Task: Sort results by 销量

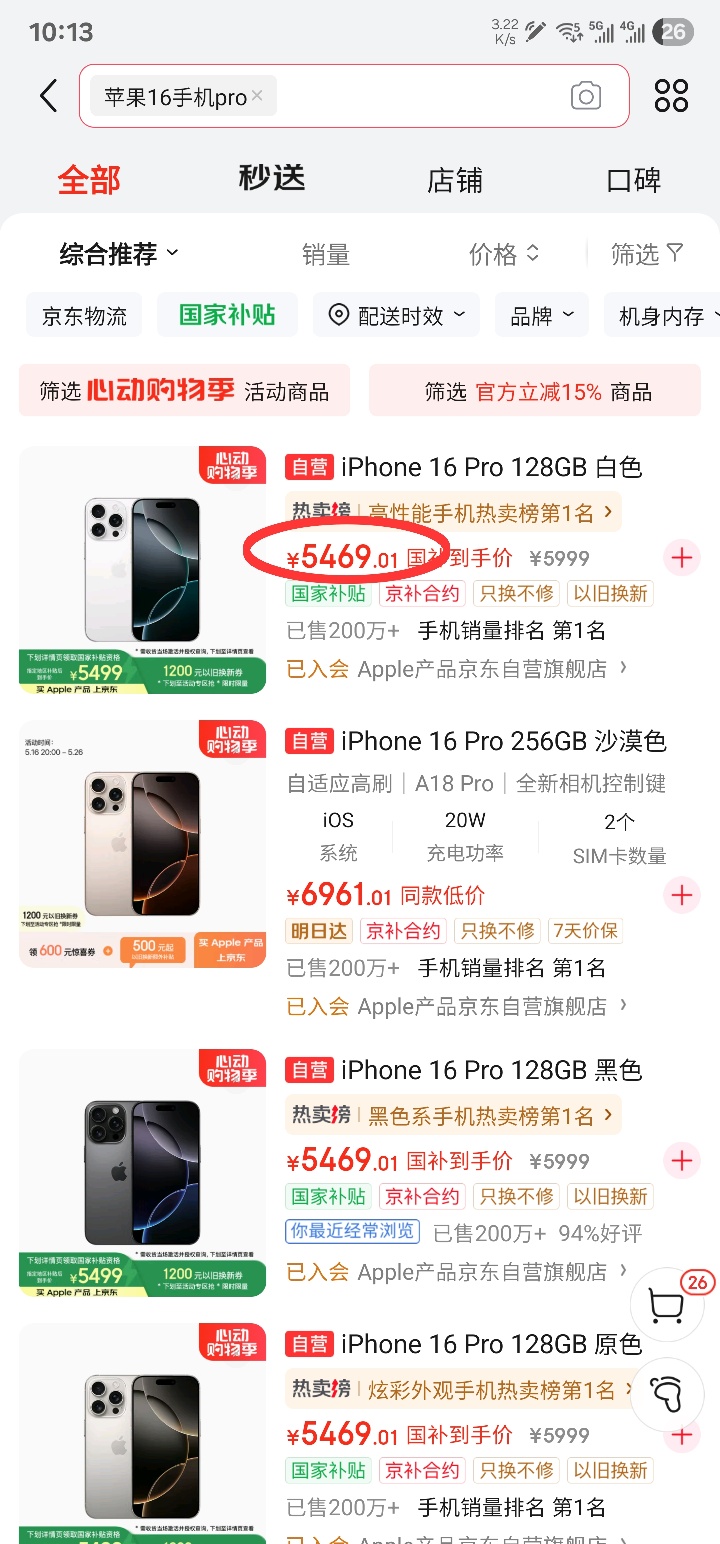Action: point(326,255)
